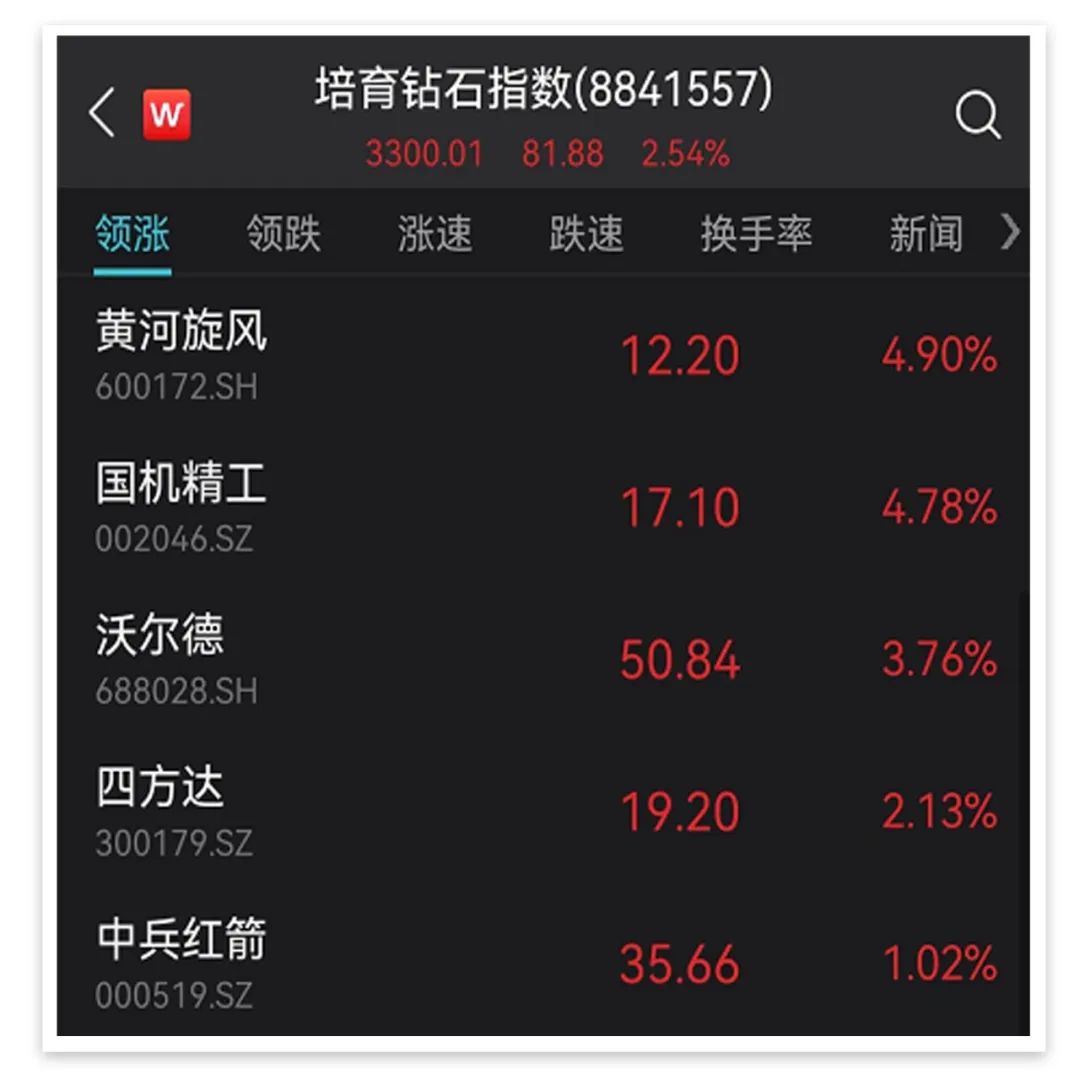Switch to the 领跌 tab

tap(284, 235)
